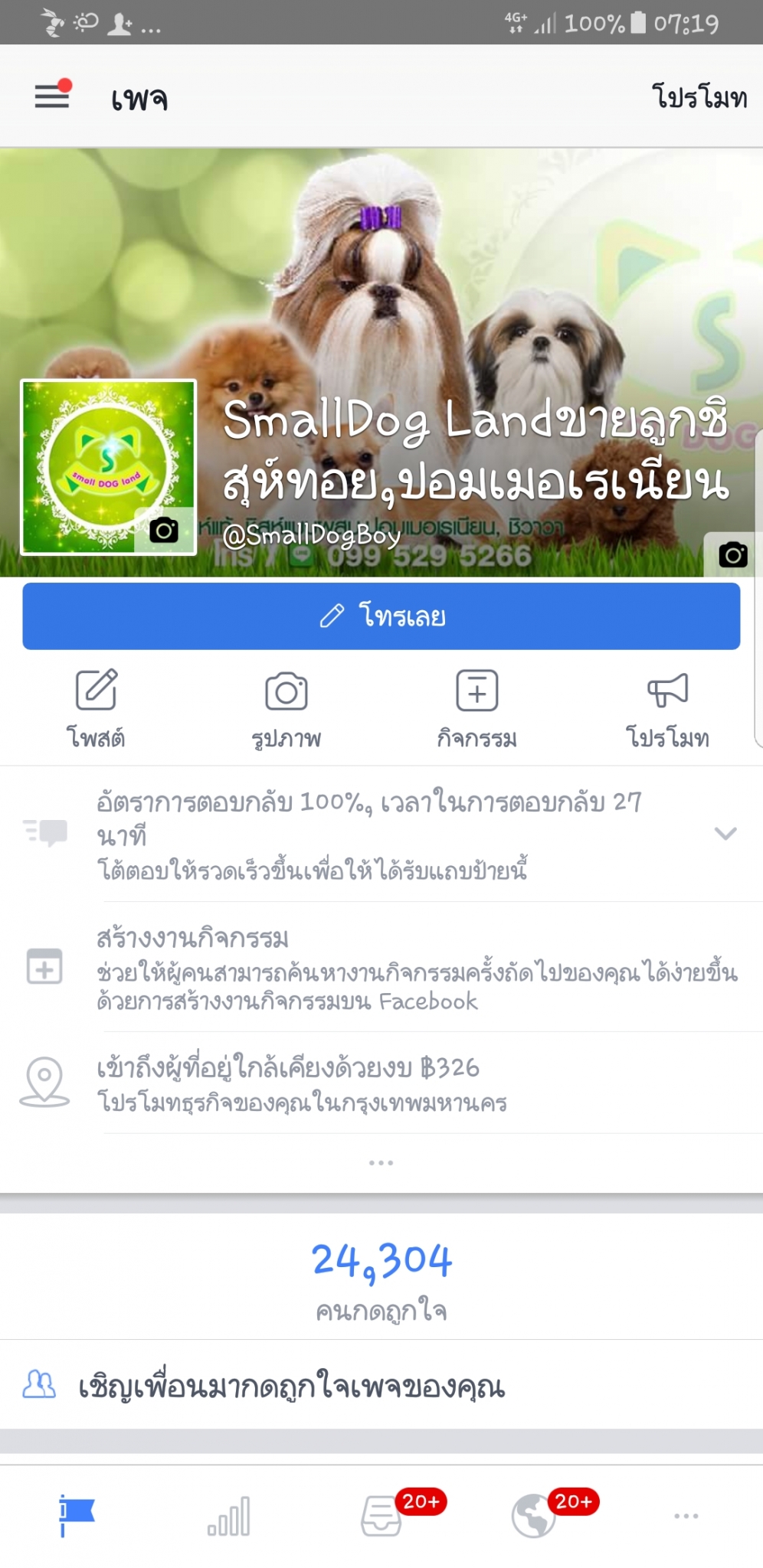Open the notifications globe tab
This screenshot has height=1568, width=763.
[x=534, y=1516]
